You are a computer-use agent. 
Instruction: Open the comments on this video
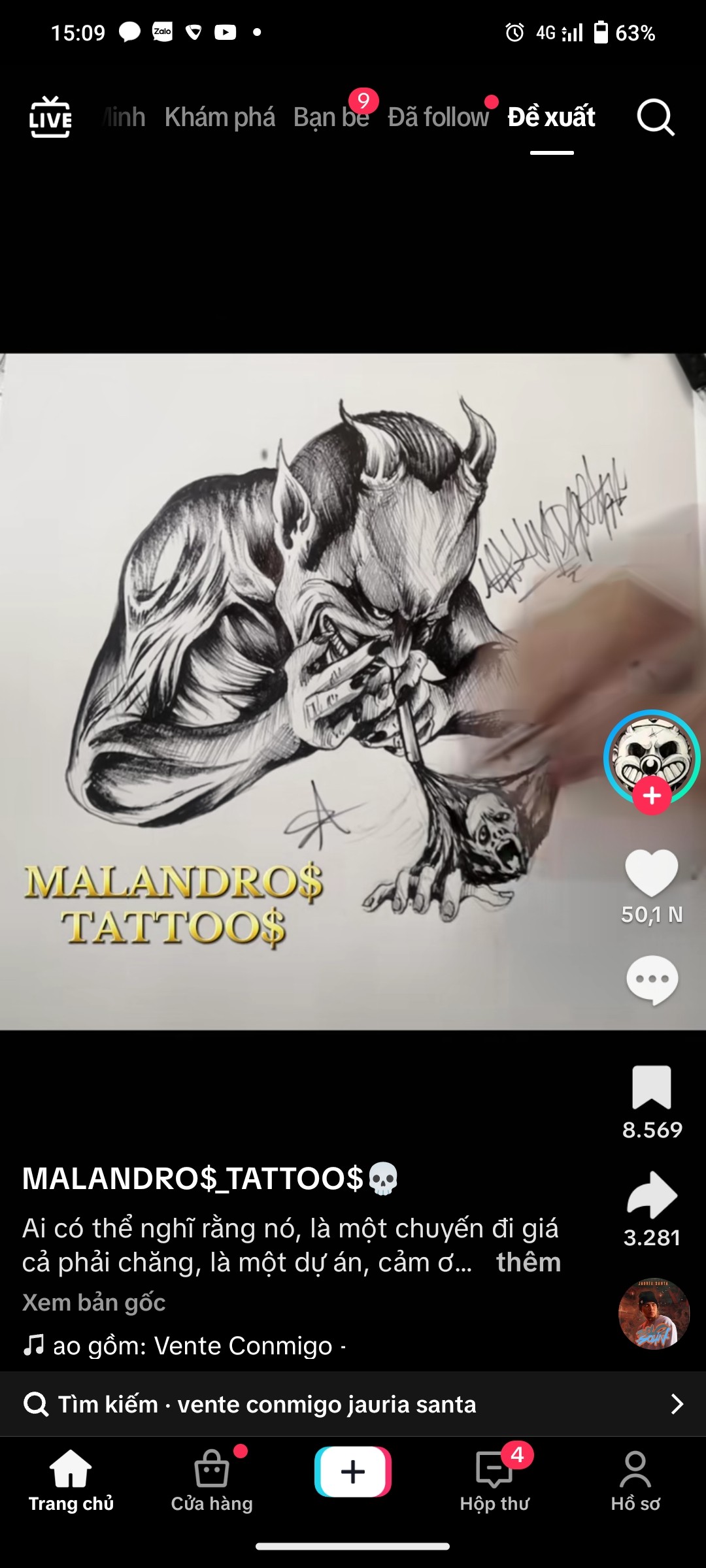[x=652, y=980]
